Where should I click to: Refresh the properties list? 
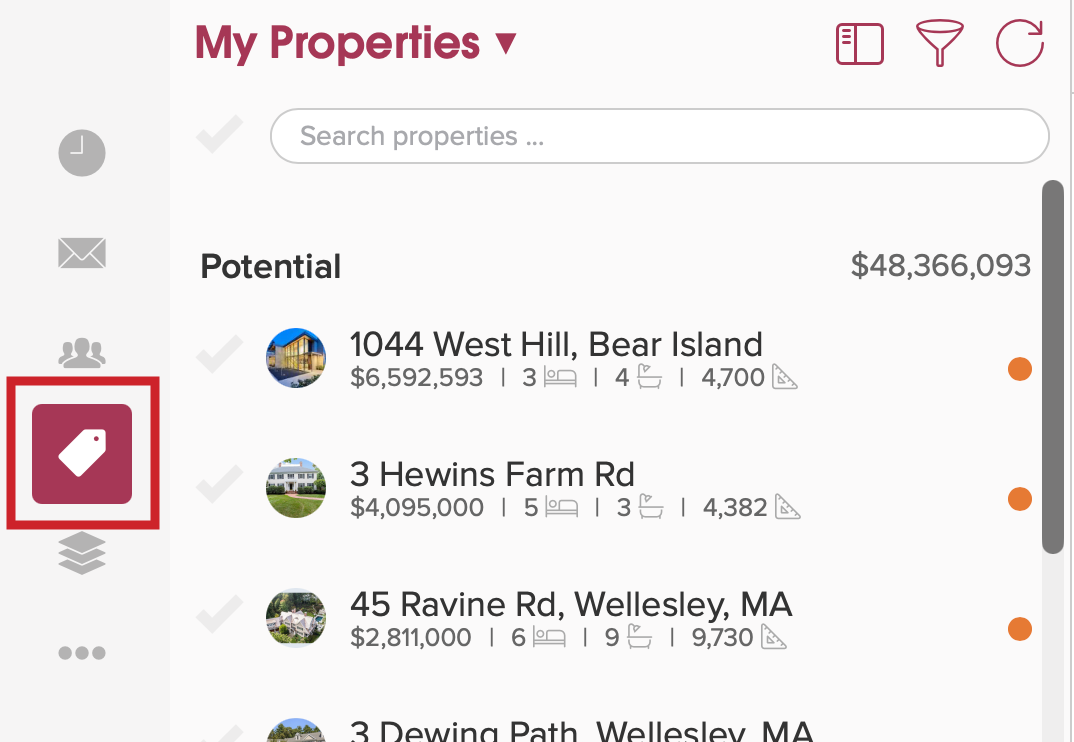click(1020, 45)
